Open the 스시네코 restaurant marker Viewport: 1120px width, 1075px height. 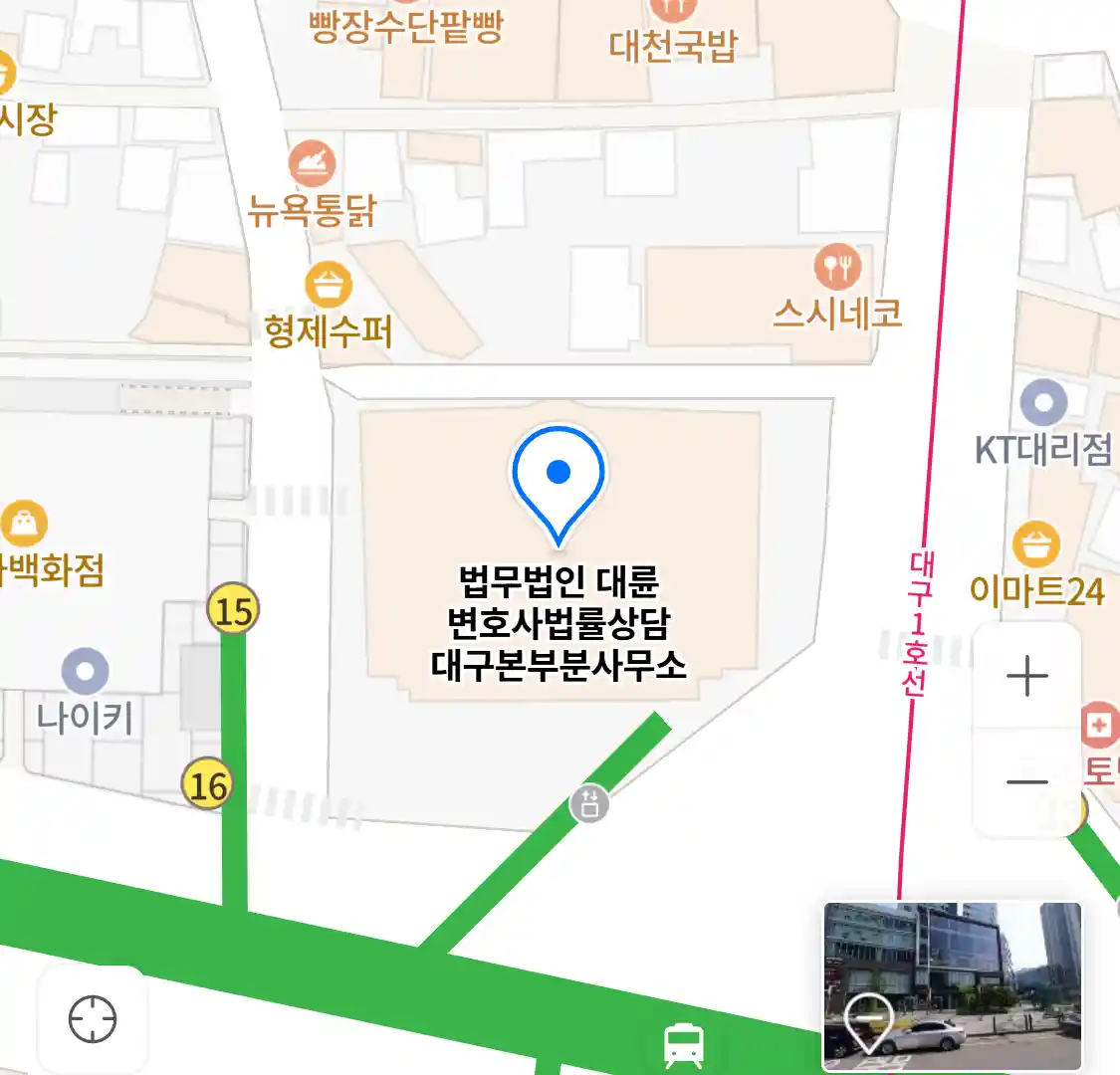(x=837, y=267)
